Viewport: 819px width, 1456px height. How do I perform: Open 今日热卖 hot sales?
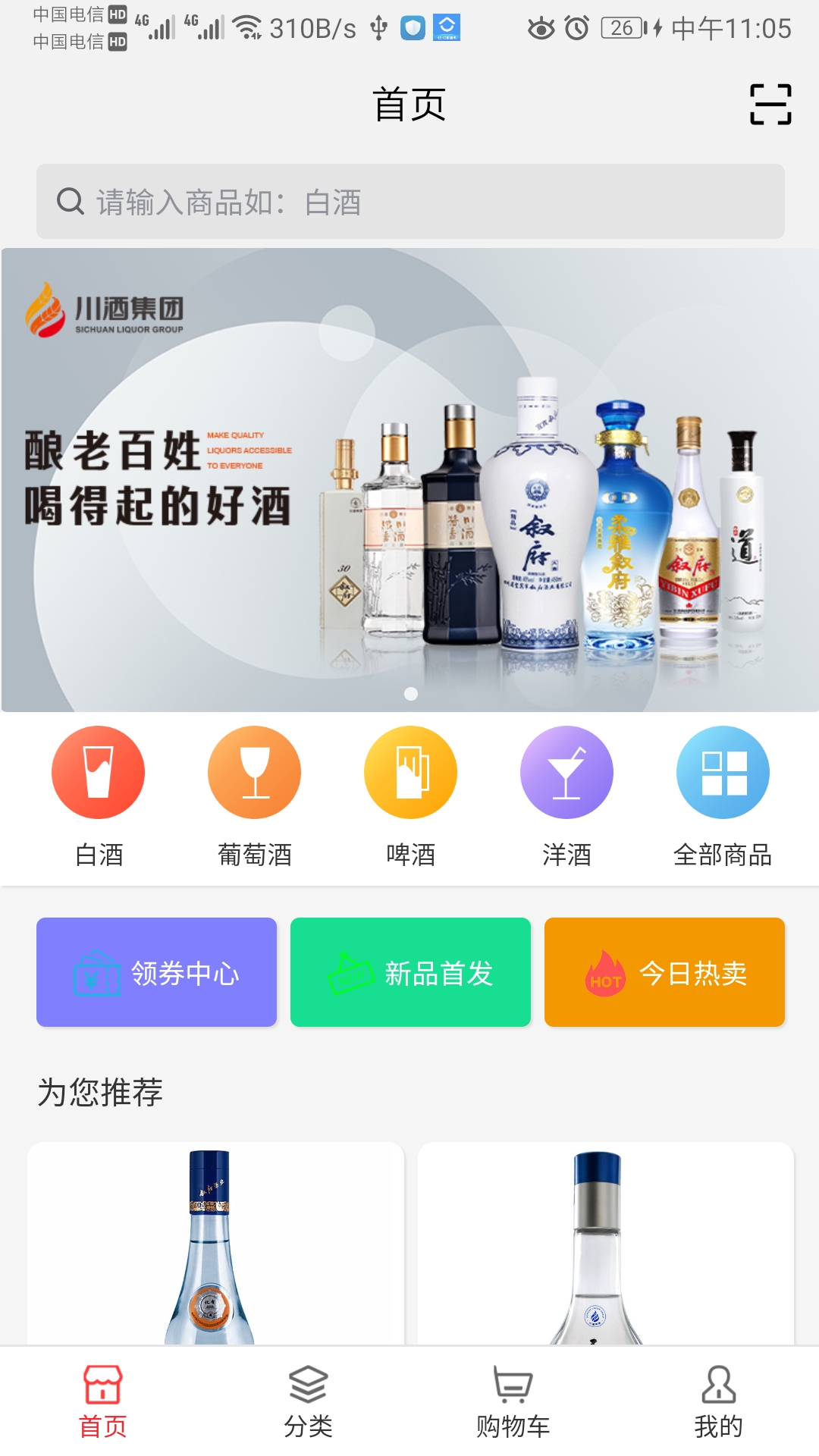click(x=664, y=972)
